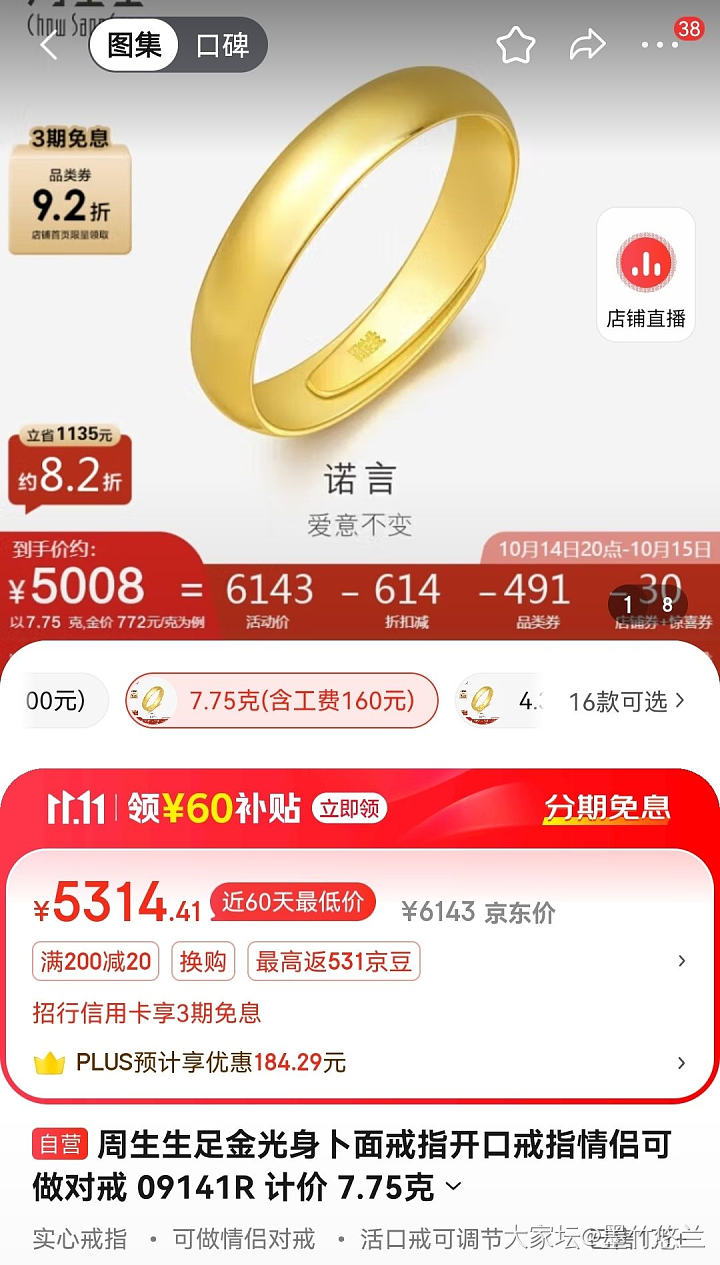Open 店铺直播 live stream
The height and width of the screenshot is (1265, 720).
coord(646,275)
